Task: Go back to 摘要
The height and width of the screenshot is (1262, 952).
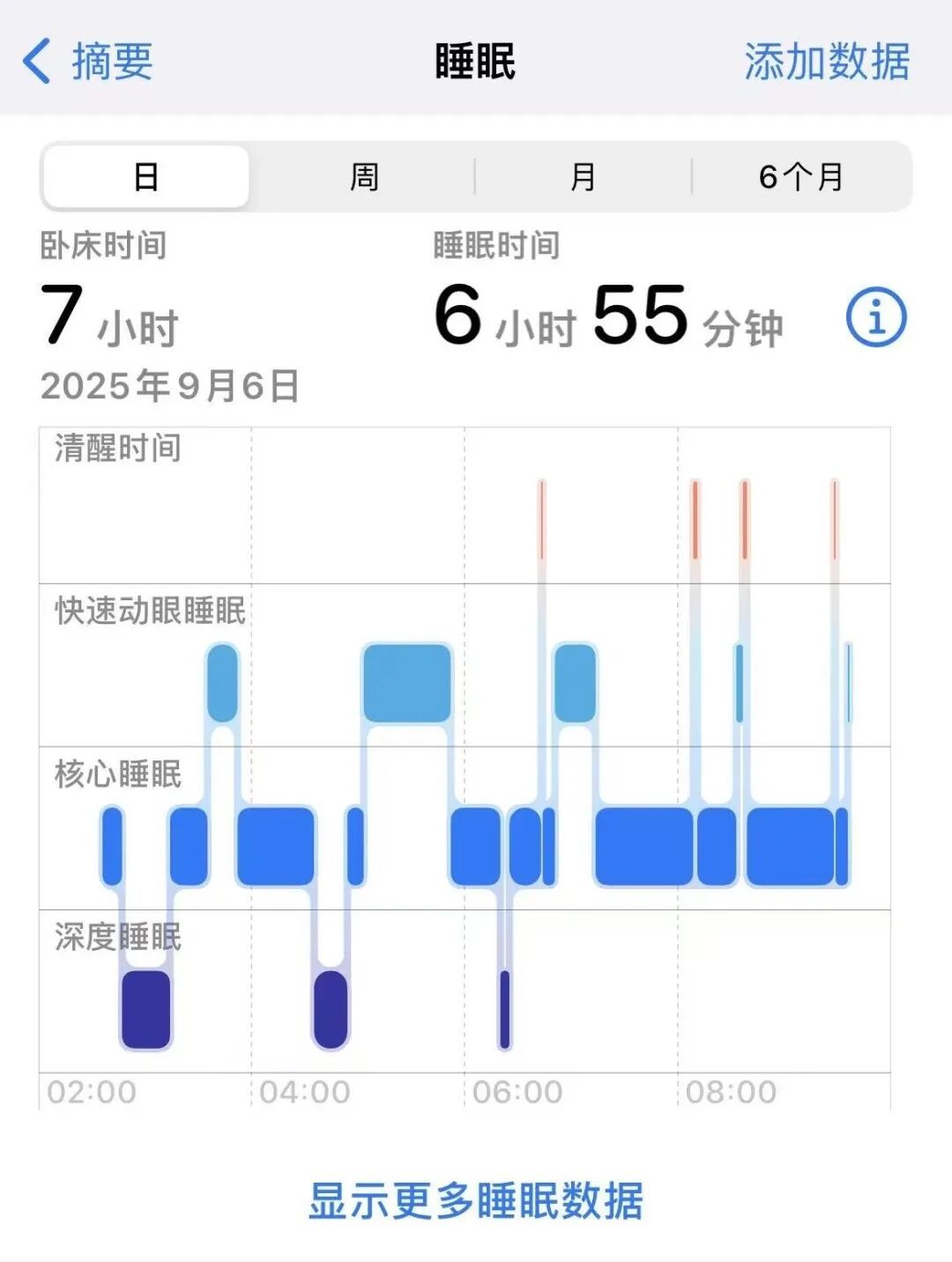Action: click(x=88, y=62)
